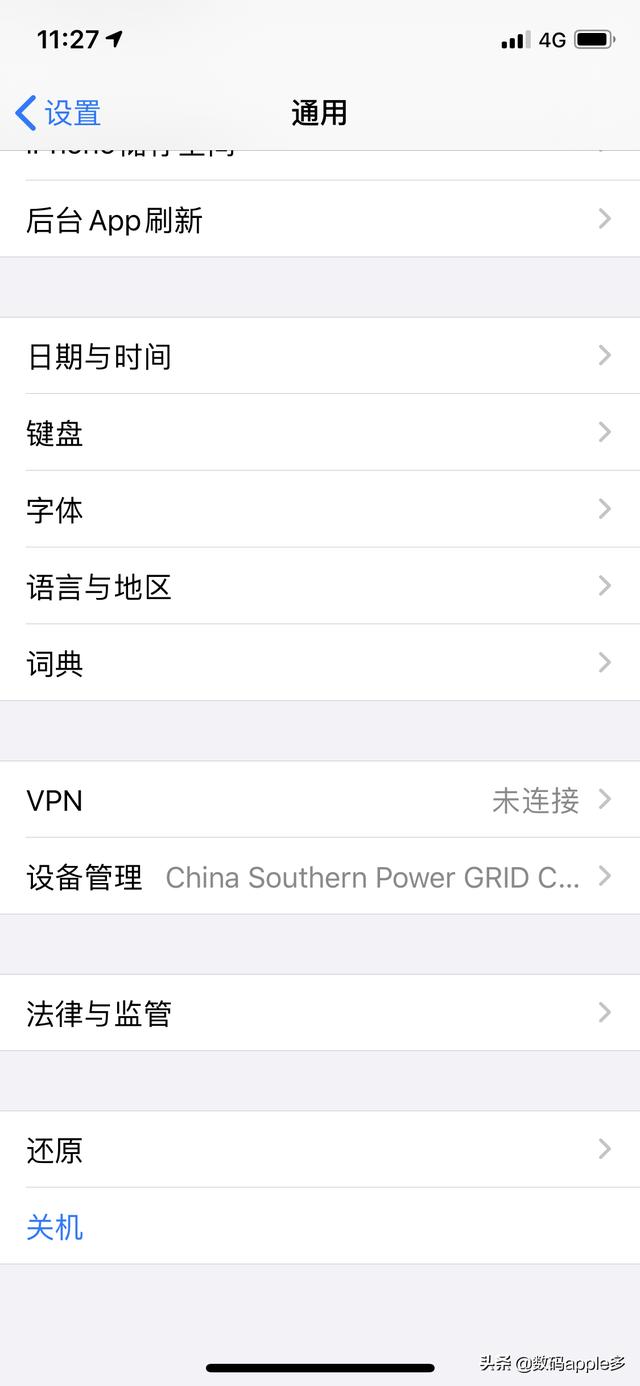View 法律与监管 information
The width and height of the screenshot is (640, 1386).
point(320,1013)
